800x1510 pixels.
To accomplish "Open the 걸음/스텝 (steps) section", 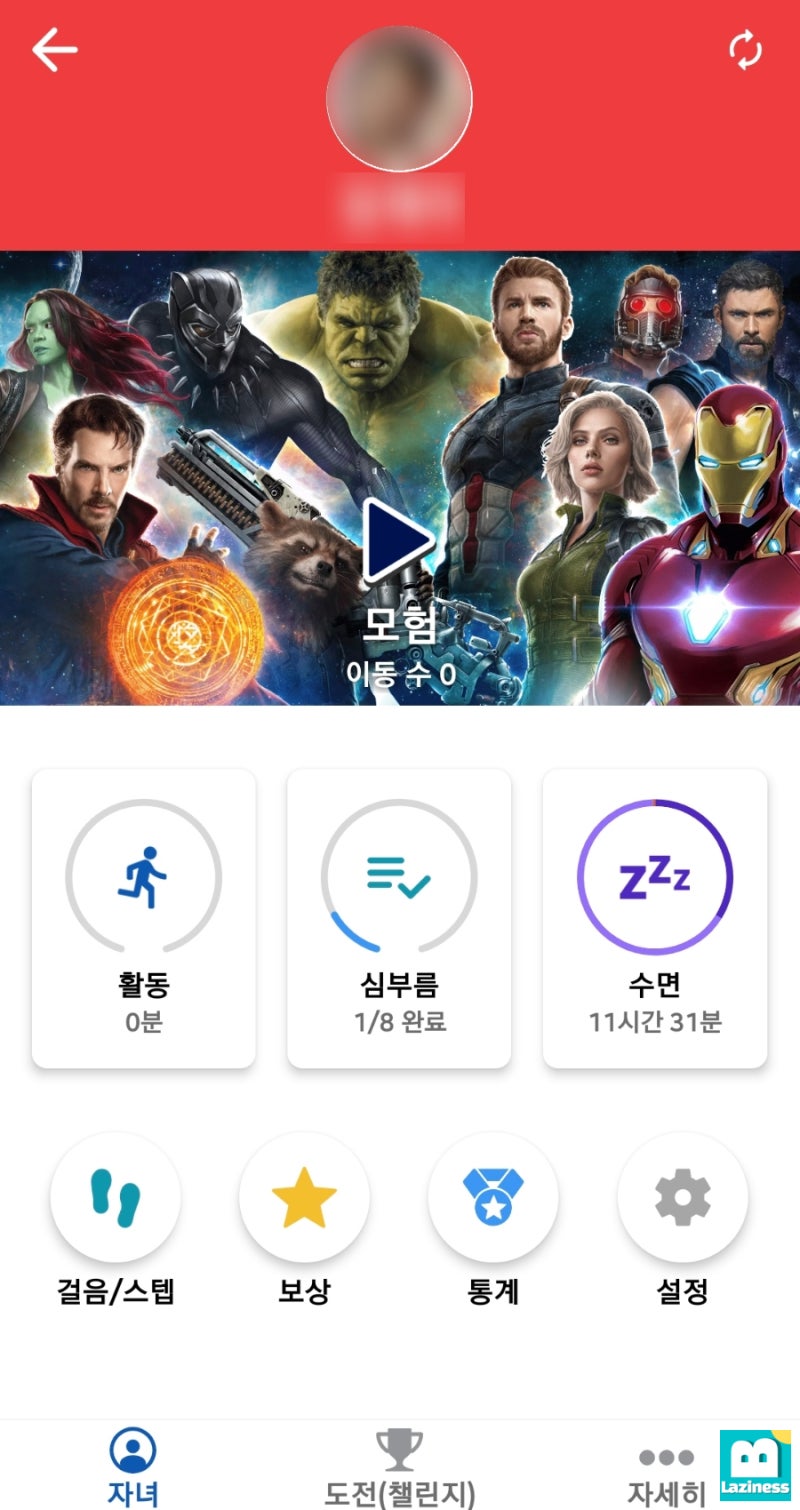I will coord(115,1198).
